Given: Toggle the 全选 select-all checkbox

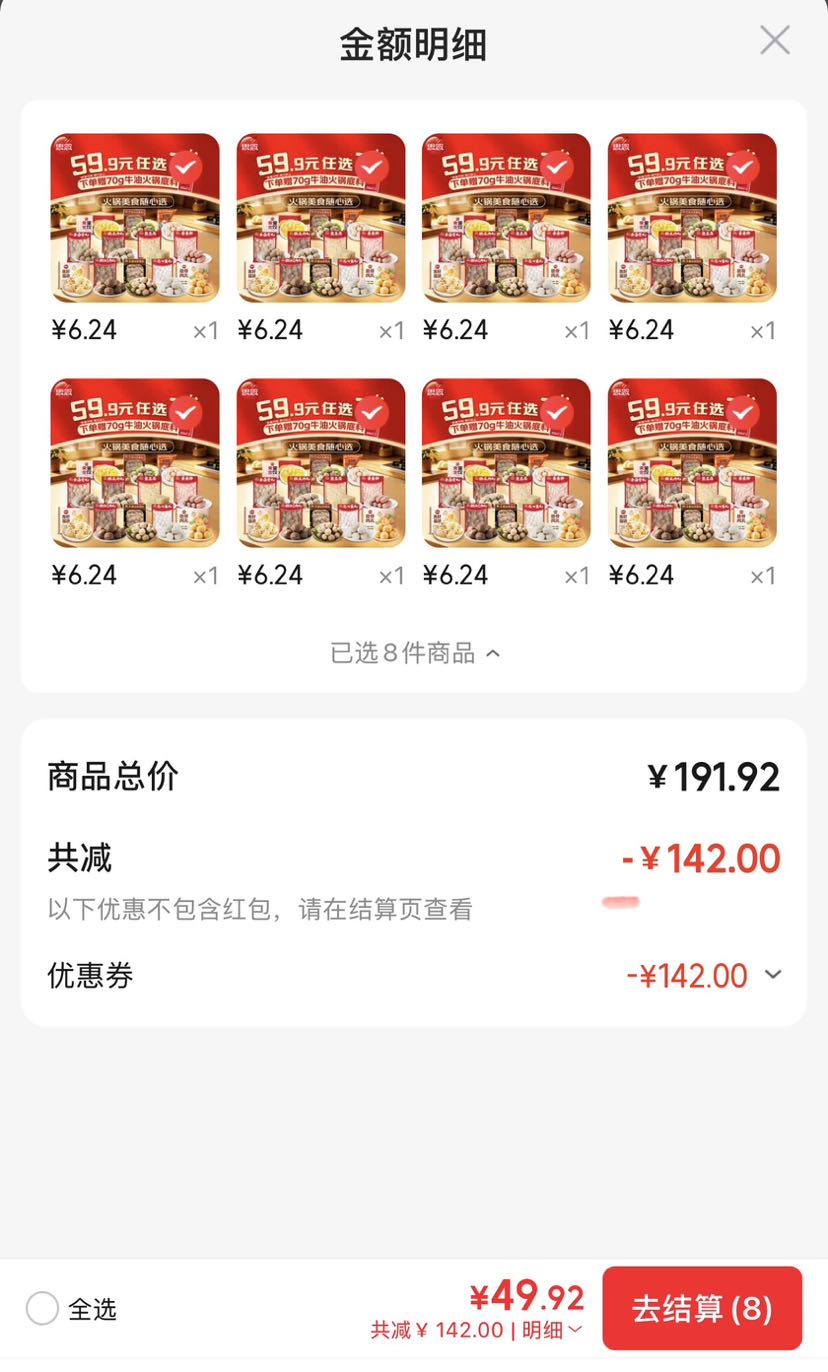Looking at the screenshot, I should pos(42,1308).
